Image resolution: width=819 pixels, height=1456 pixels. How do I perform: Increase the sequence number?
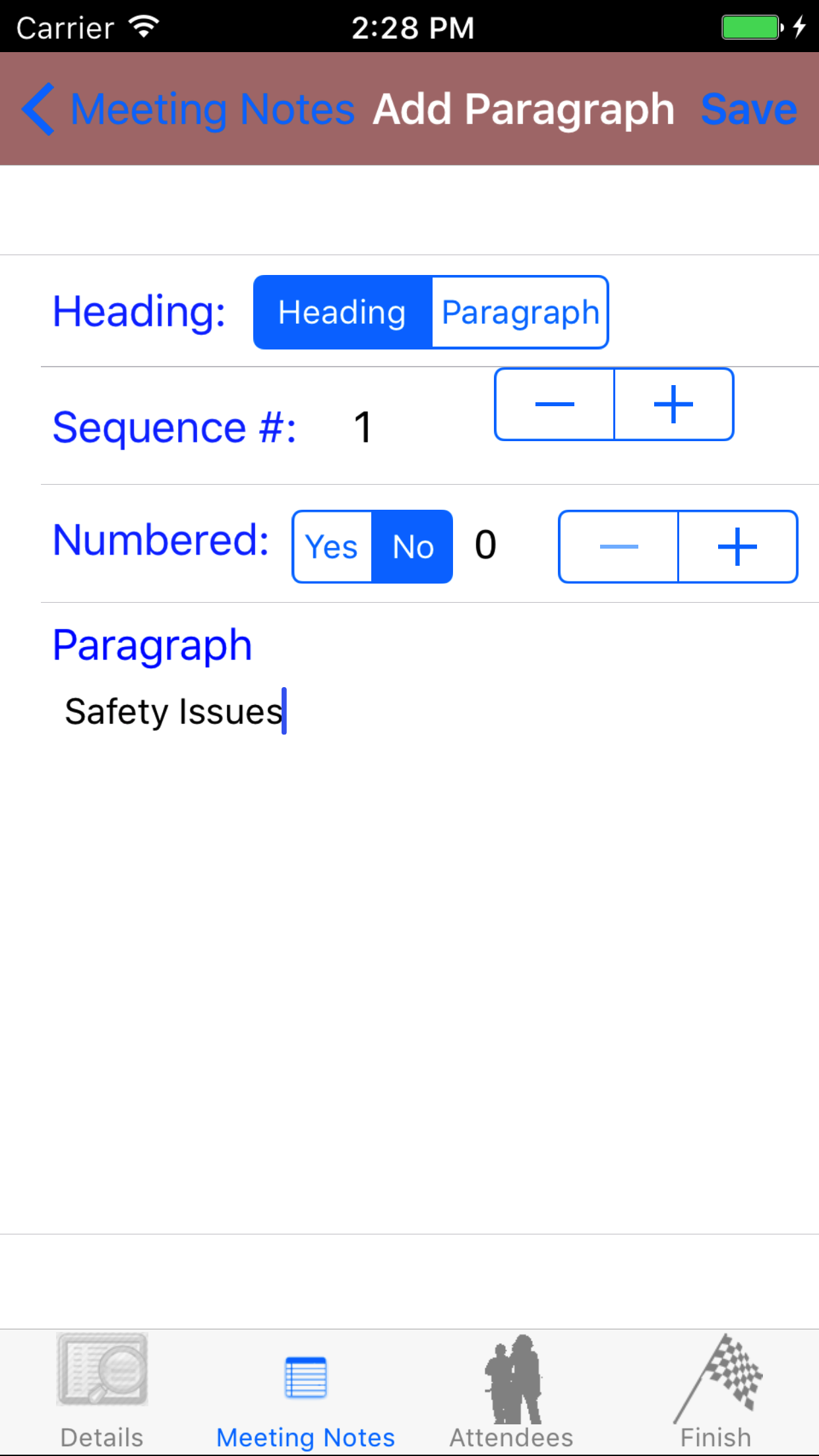pos(673,404)
